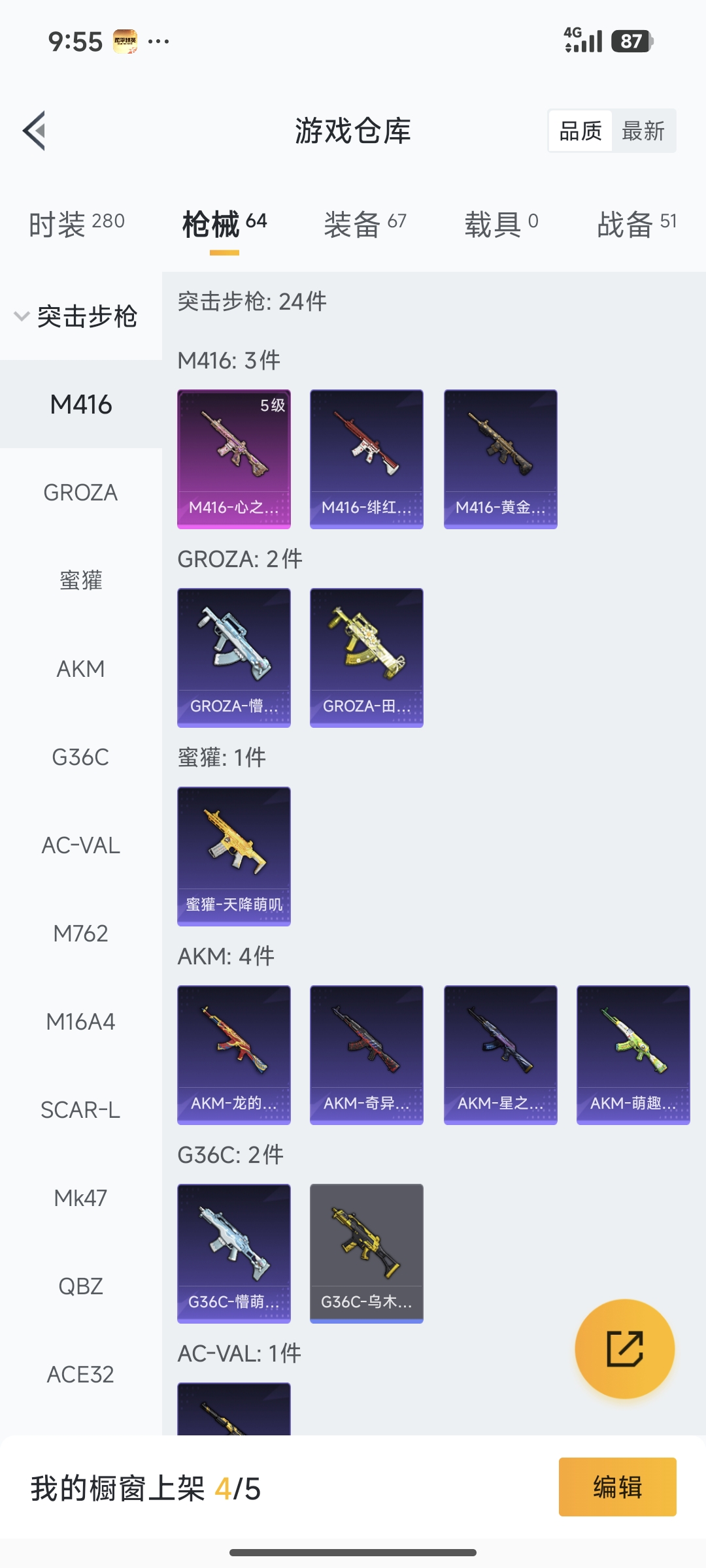Switch to the 战备 tab
Viewport: 706px width, 1568px height.
(637, 224)
